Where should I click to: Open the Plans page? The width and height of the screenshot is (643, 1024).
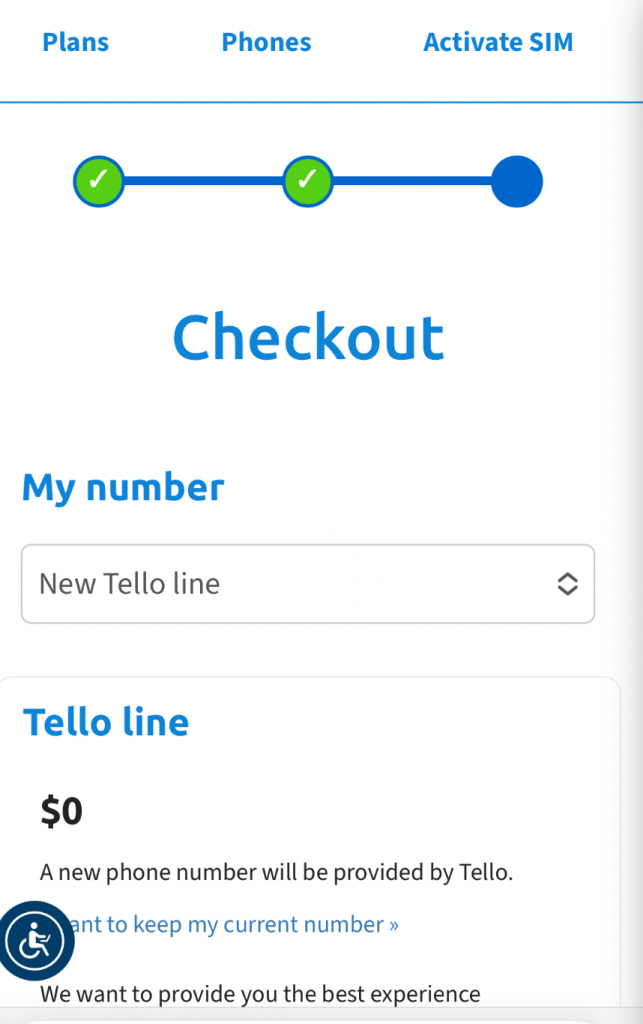[x=75, y=43]
